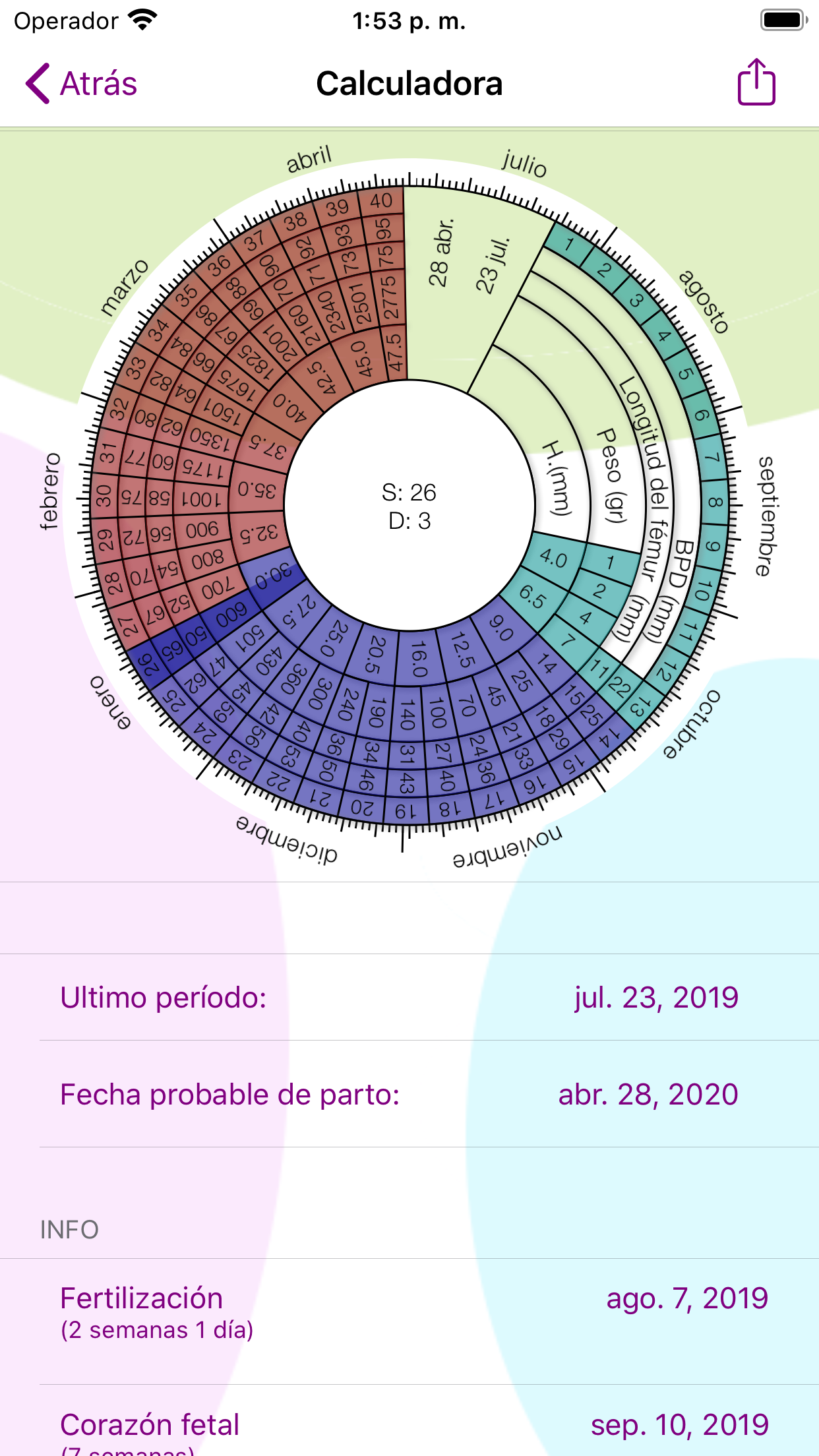
Task: Click the back chevron icon next to Atrás
Action: click(x=38, y=83)
